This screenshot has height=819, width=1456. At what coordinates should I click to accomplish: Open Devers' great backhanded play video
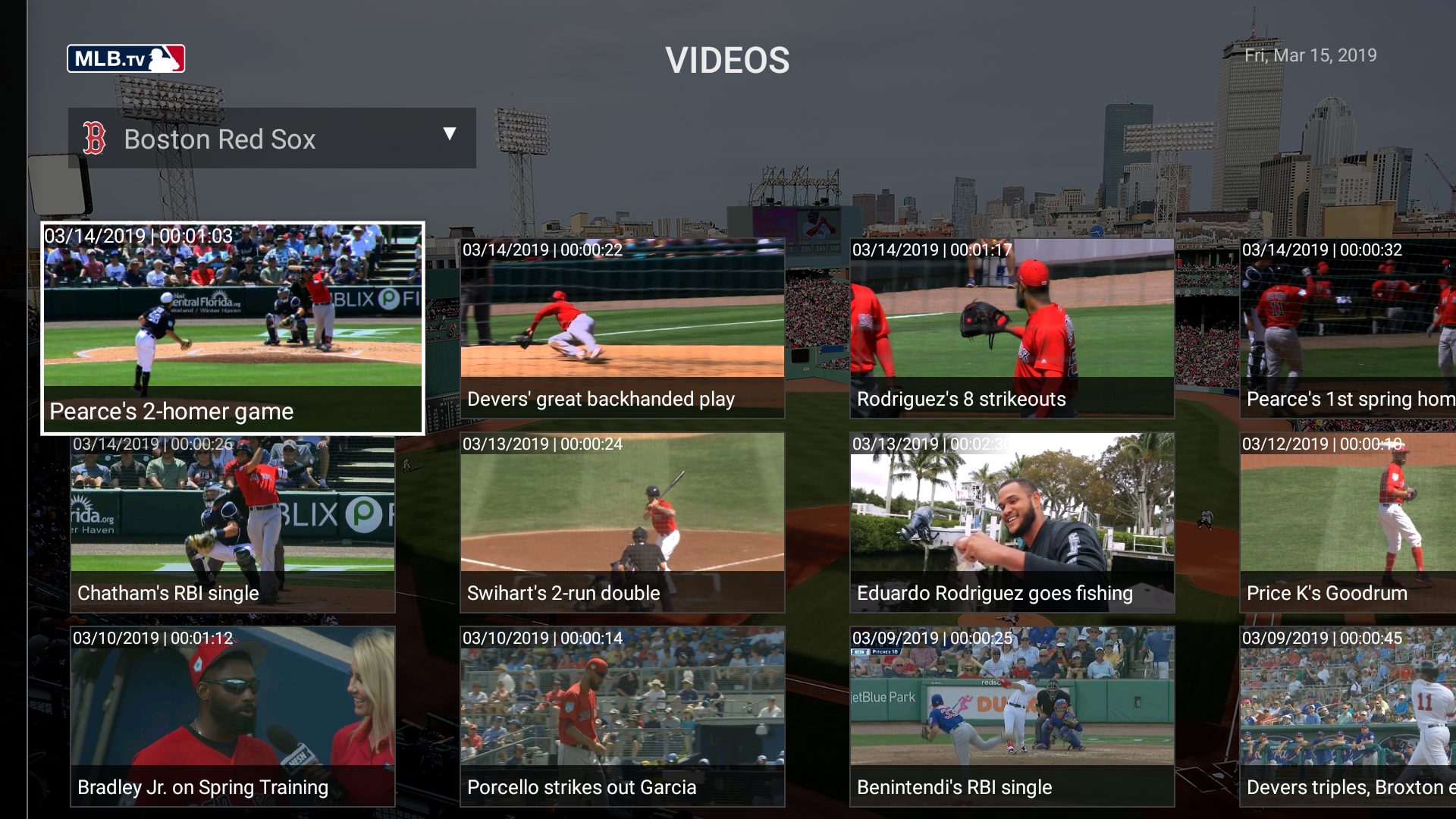pos(622,328)
